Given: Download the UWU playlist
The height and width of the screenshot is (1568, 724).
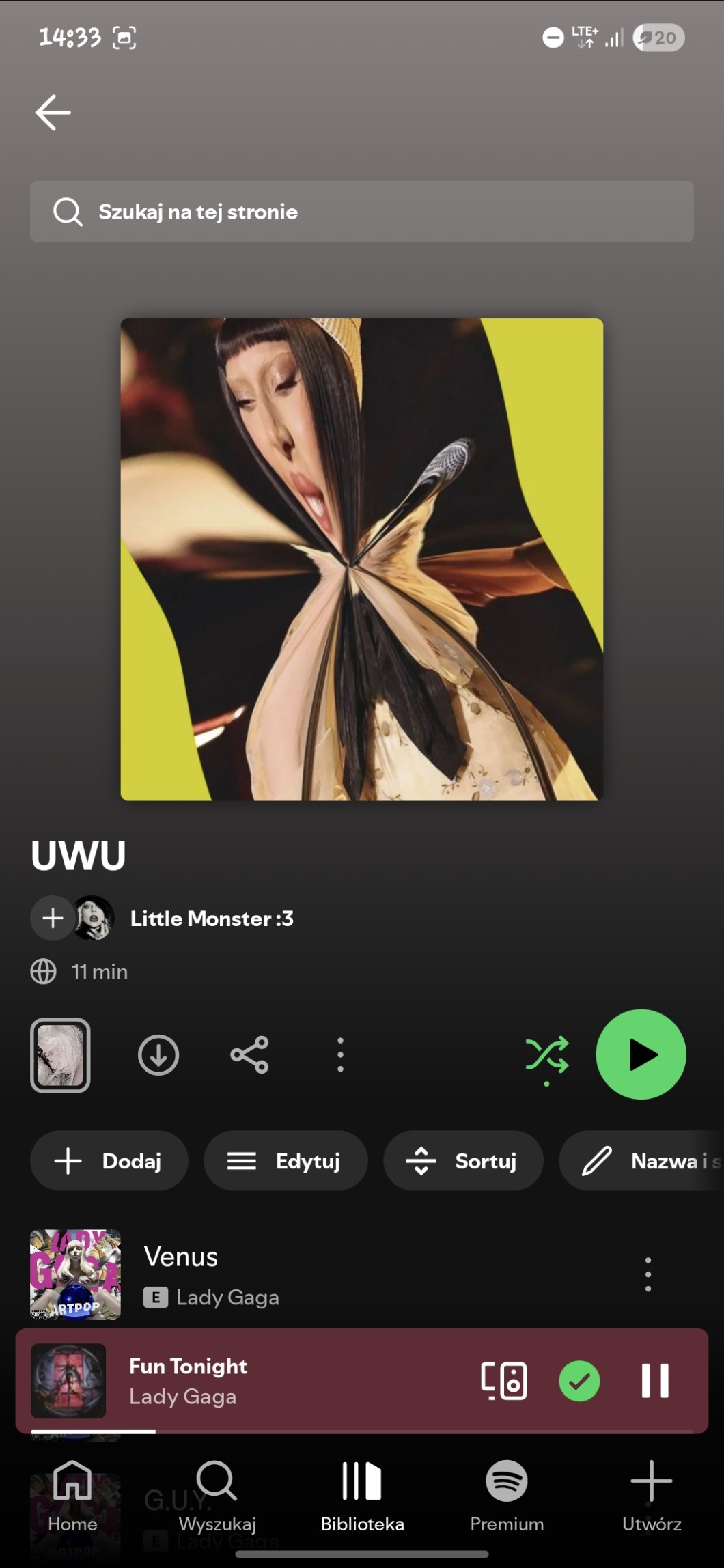Looking at the screenshot, I should pos(158,1055).
